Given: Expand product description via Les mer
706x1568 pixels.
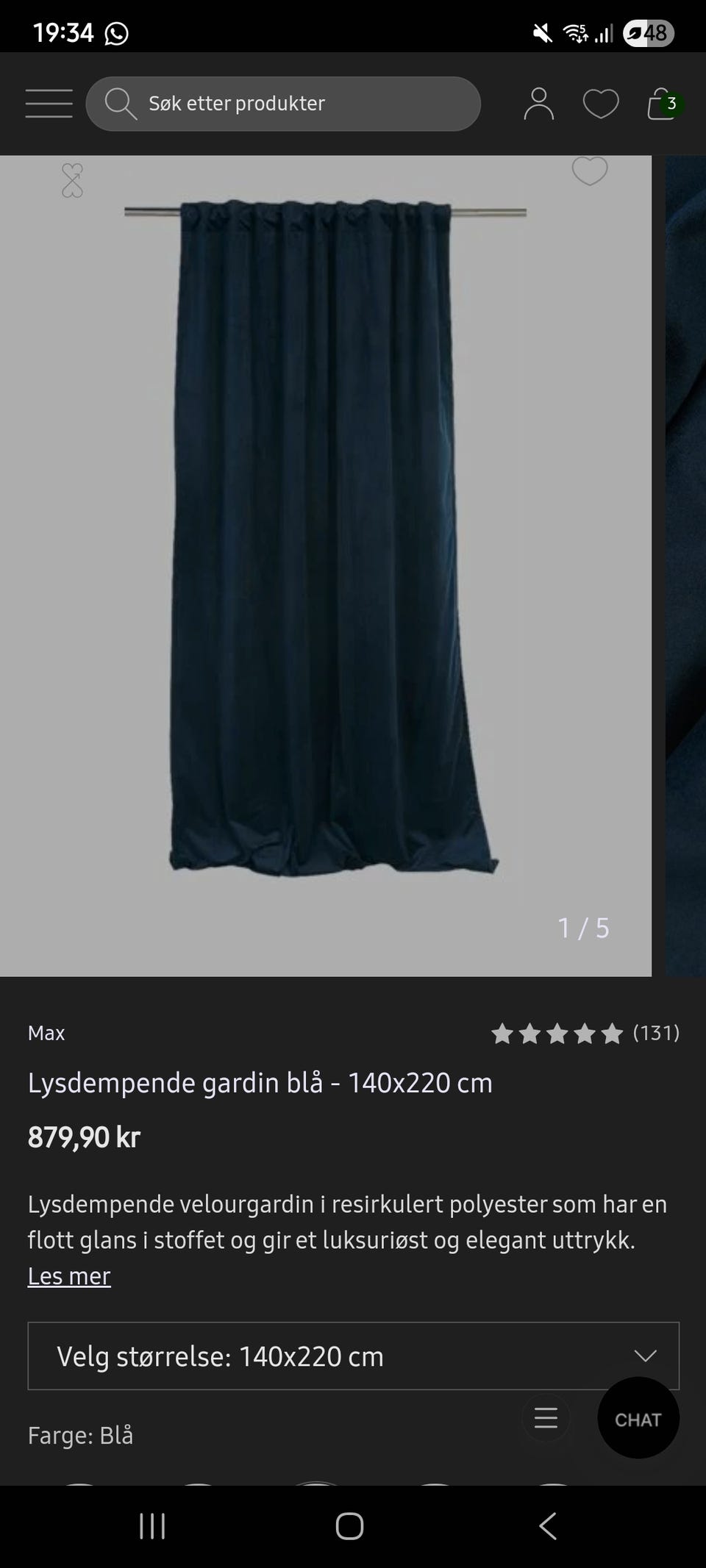Looking at the screenshot, I should coord(68,1276).
